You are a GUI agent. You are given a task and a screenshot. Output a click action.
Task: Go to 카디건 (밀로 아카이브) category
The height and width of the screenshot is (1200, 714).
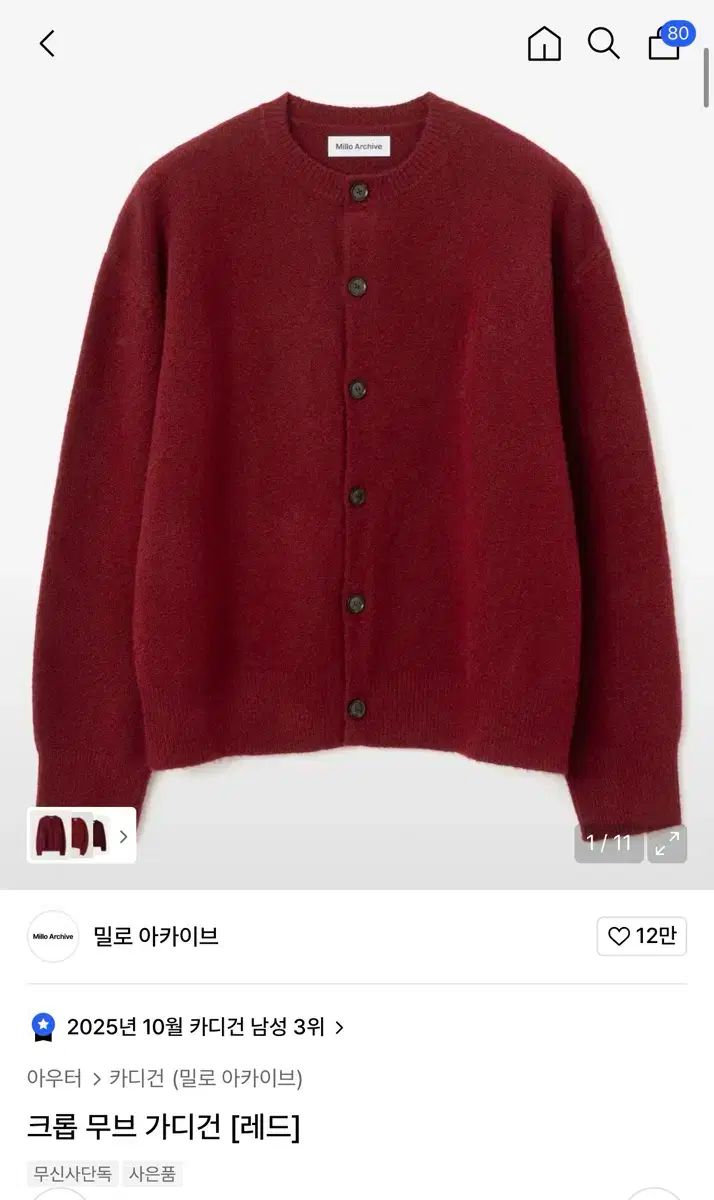tap(206, 1078)
